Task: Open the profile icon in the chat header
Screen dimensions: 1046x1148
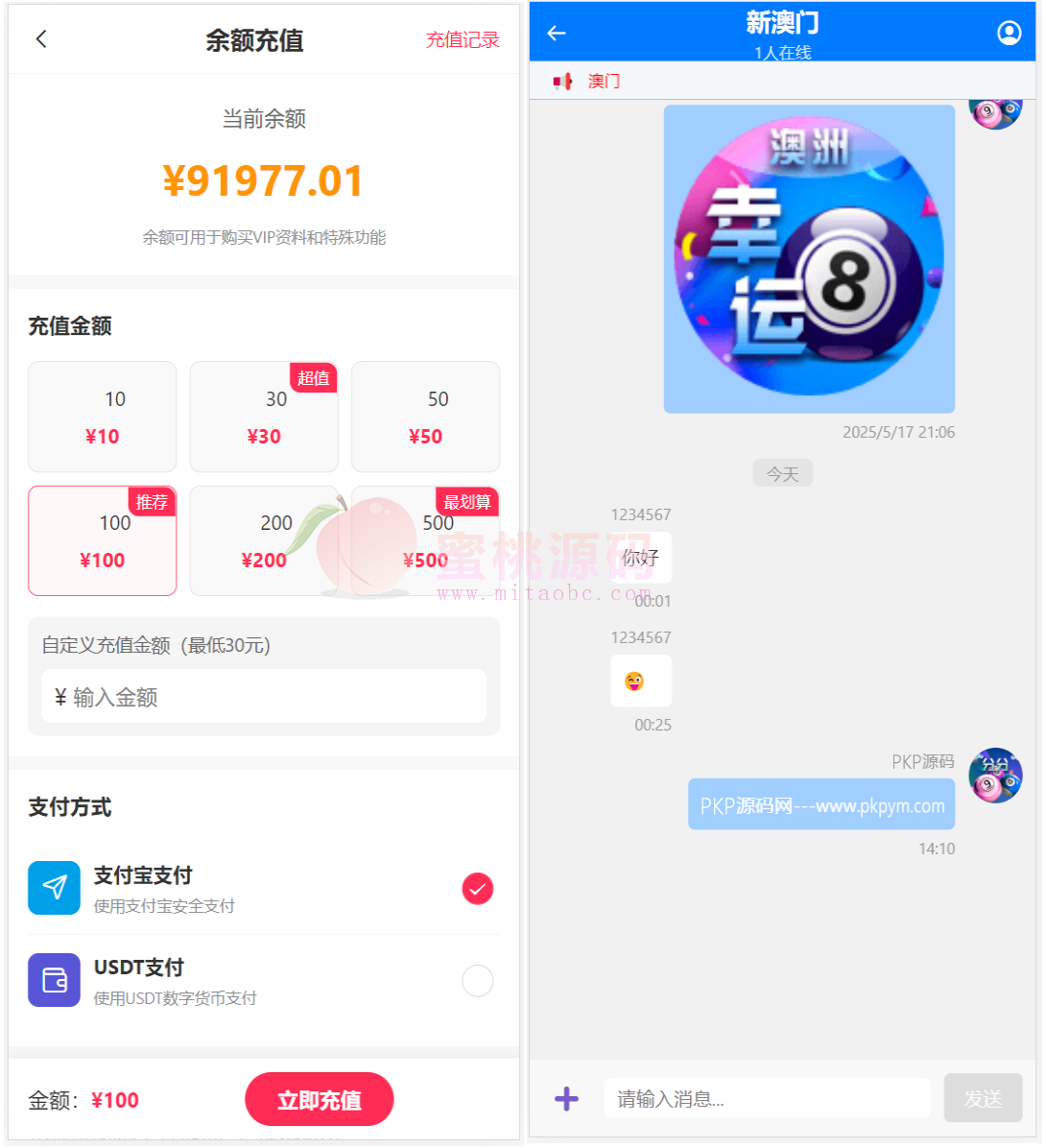Action: click(1009, 34)
